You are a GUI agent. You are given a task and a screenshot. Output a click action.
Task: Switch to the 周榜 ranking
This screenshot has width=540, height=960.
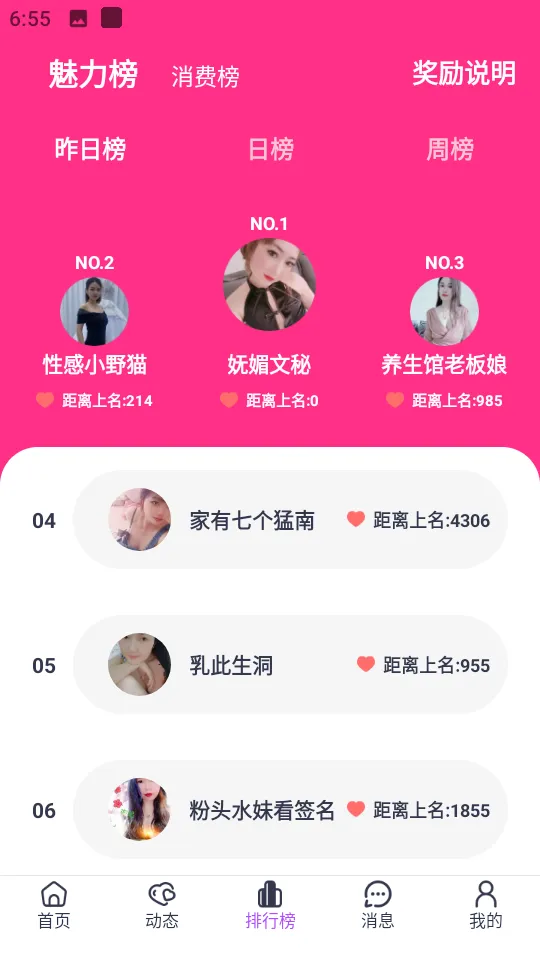450,149
